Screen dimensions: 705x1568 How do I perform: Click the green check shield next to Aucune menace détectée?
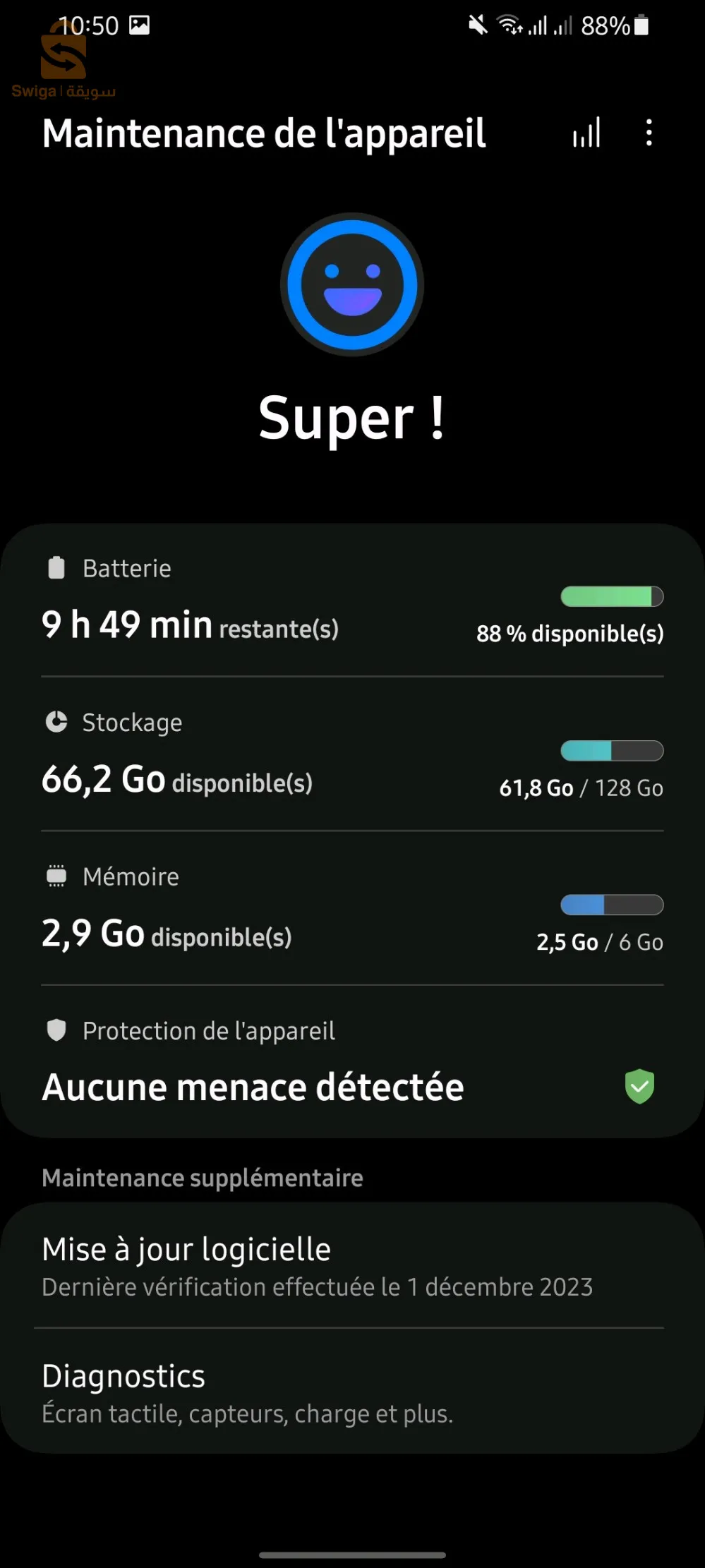pyautogui.click(x=639, y=1087)
